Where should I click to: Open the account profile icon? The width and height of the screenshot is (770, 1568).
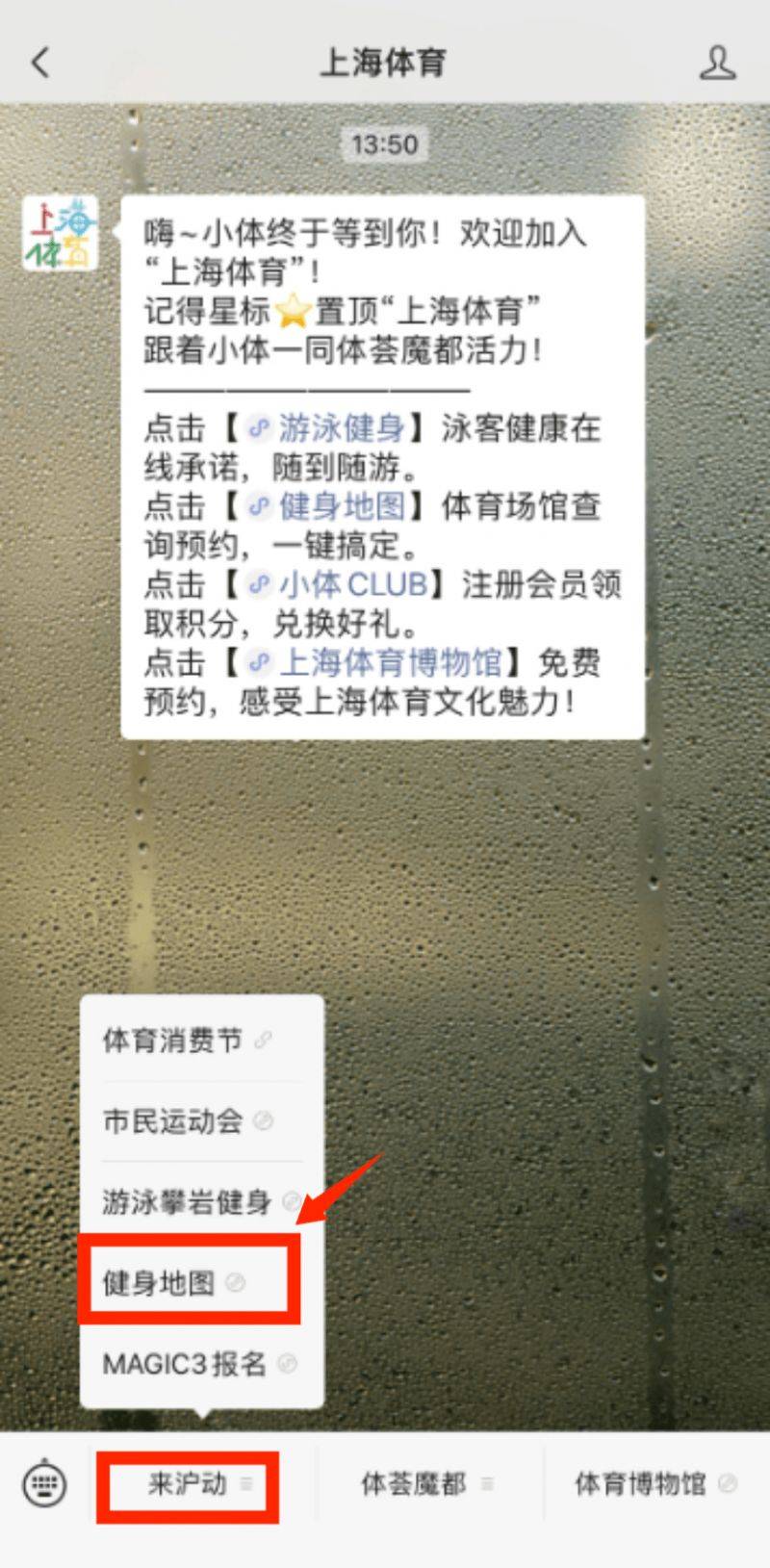coord(717,64)
